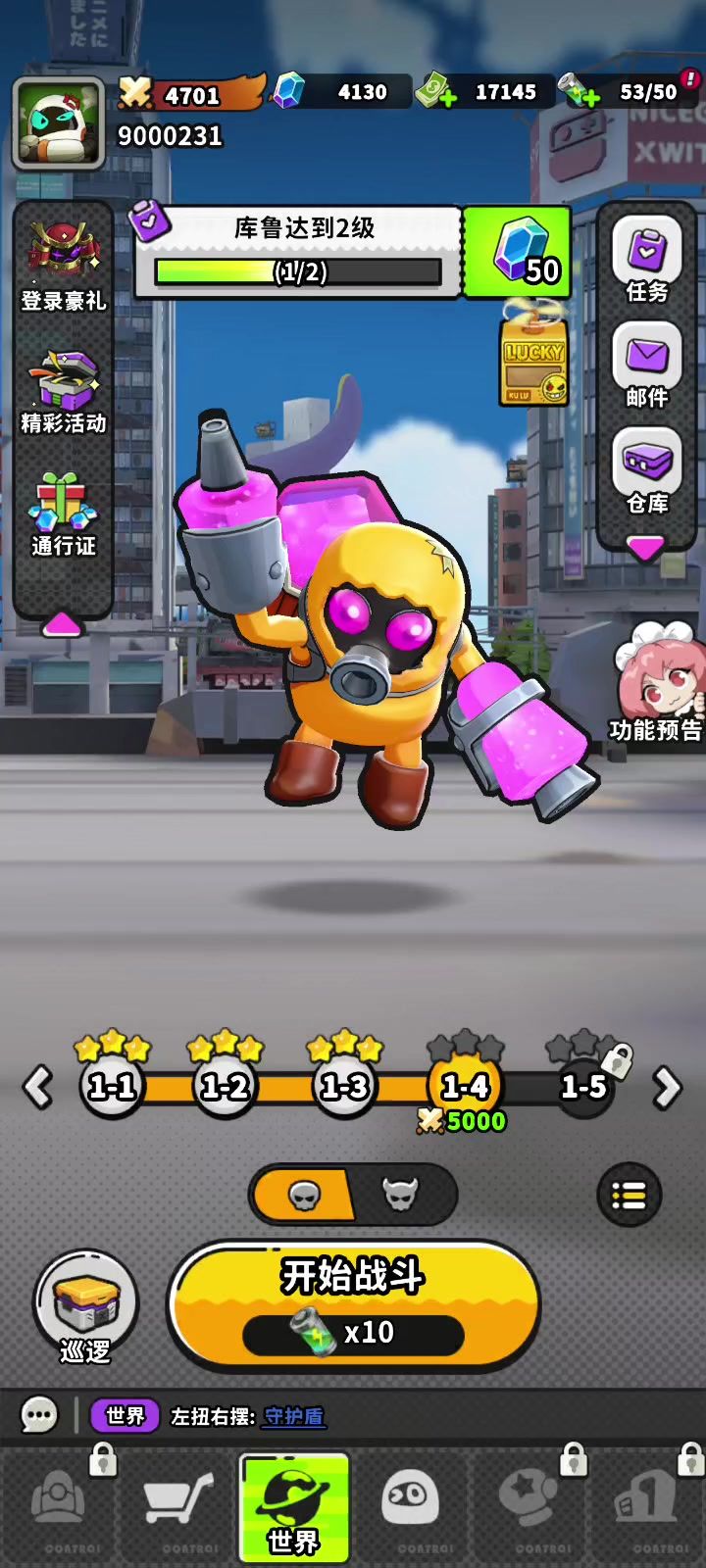This screenshot has width=706, height=1568.
Task: Select stage 1-3
Action: pyautogui.click(x=343, y=1086)
